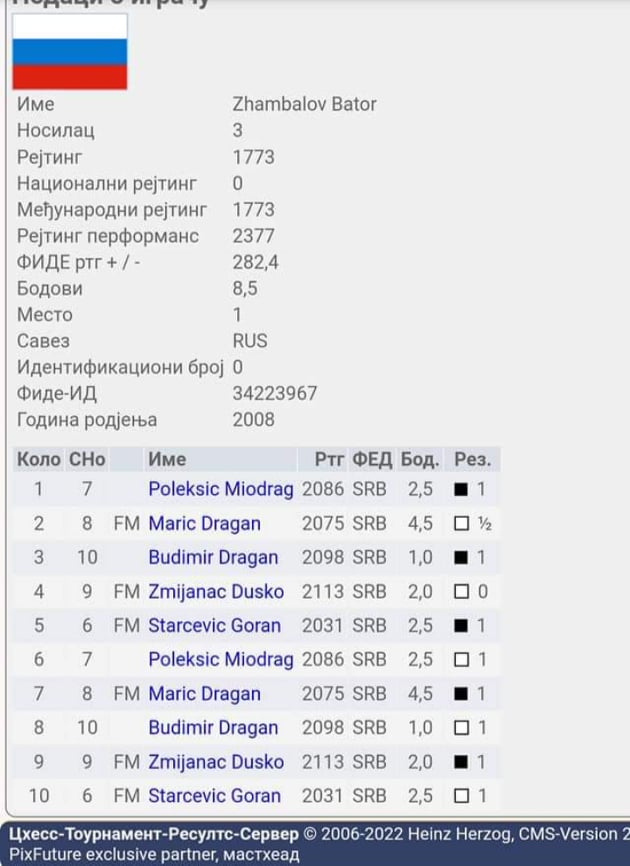
Task: Open Budimir Dragan in round 3 row
Action: click(213, 558)
